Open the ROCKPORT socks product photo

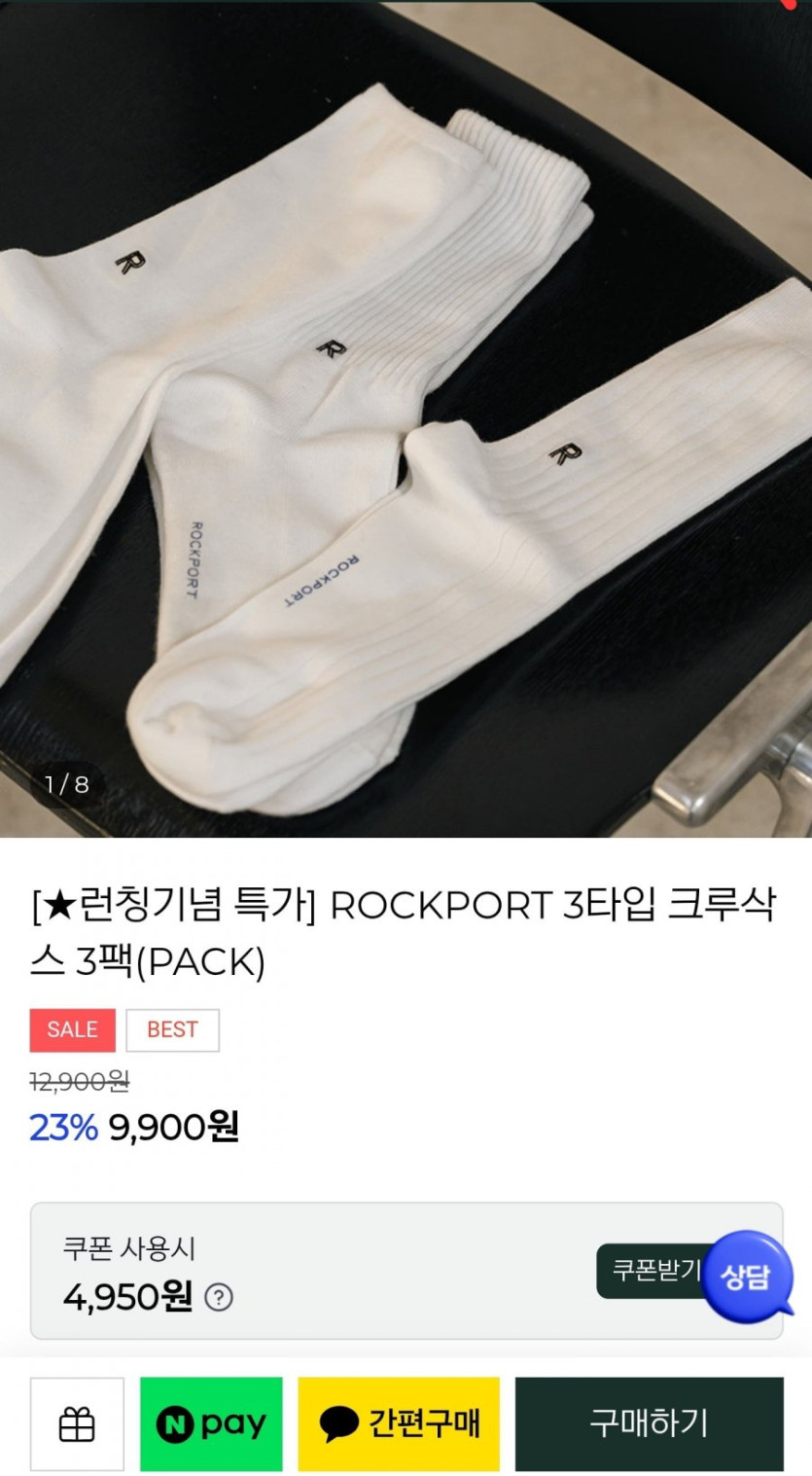(x=406, y=418)
